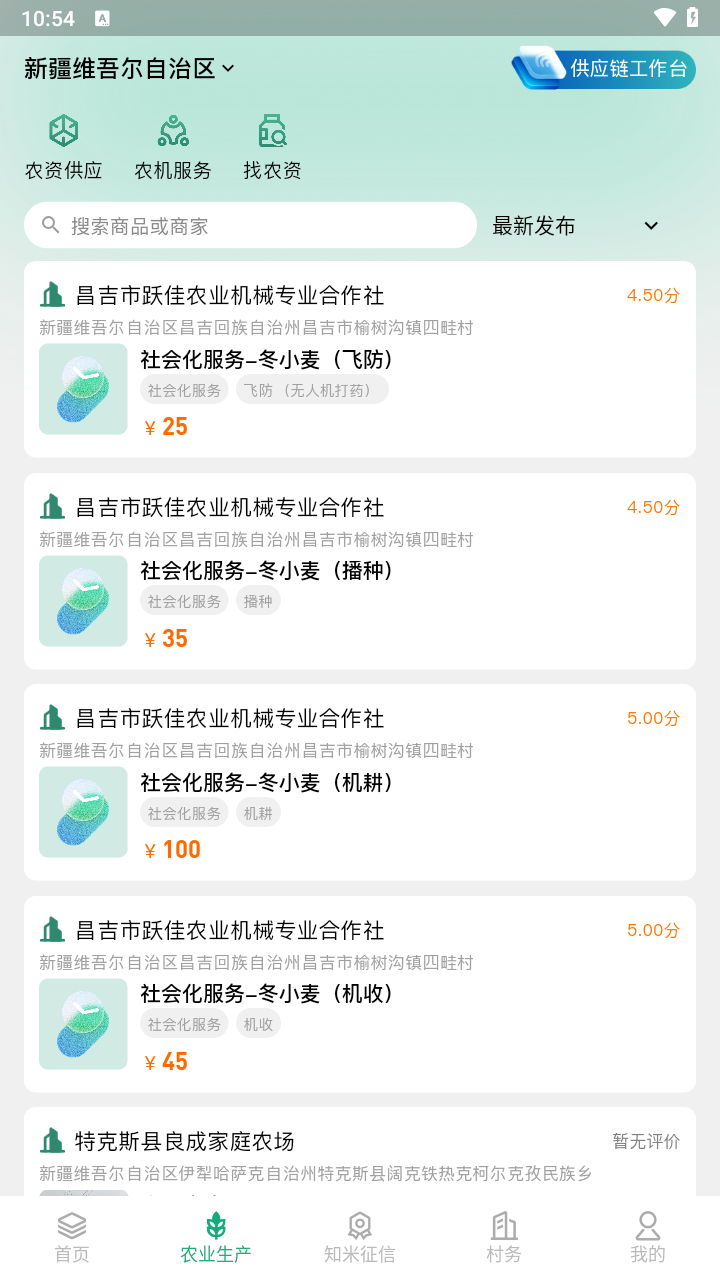Select the 农业生产 tab
Screen dimensions: 720x1280
point(216,1238)
